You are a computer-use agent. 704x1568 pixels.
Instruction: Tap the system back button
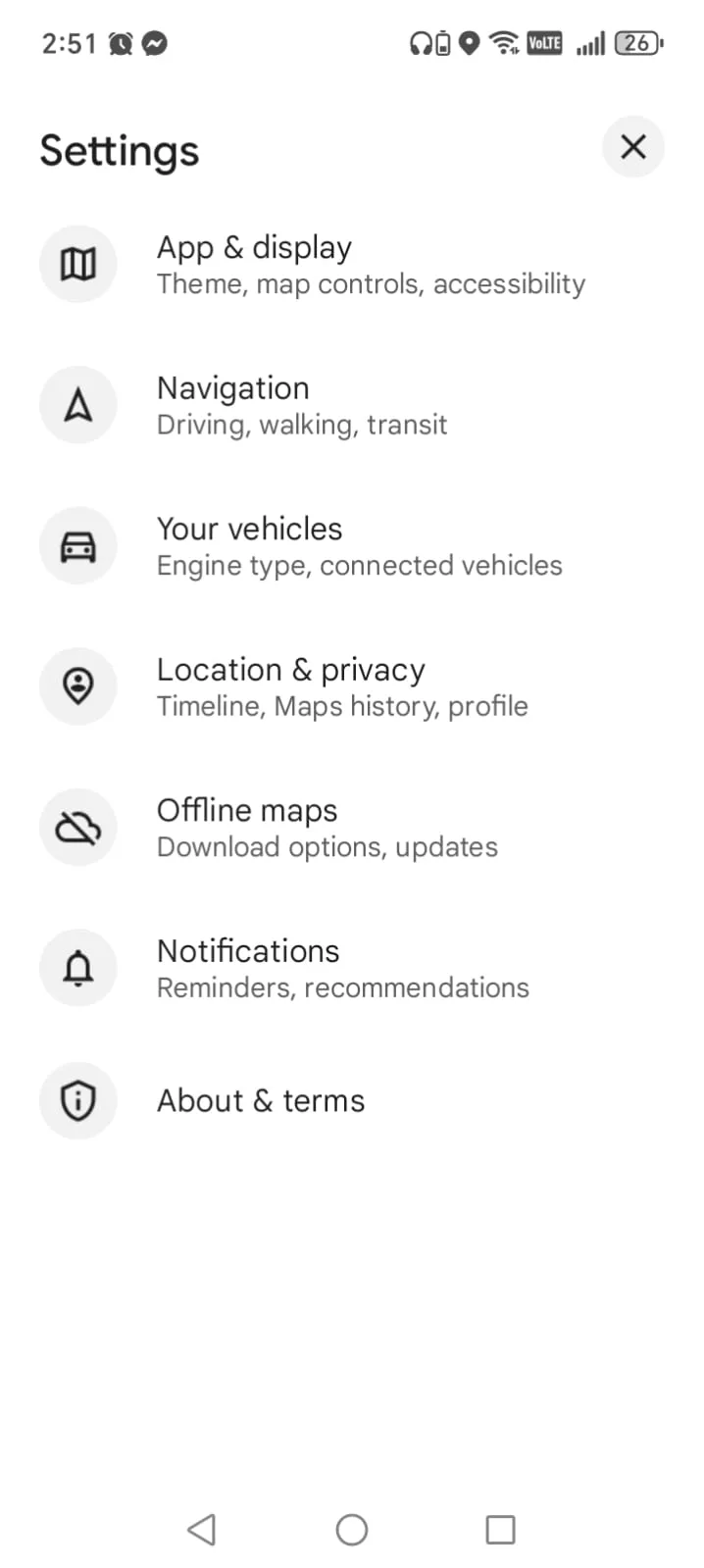point(201,1529)
